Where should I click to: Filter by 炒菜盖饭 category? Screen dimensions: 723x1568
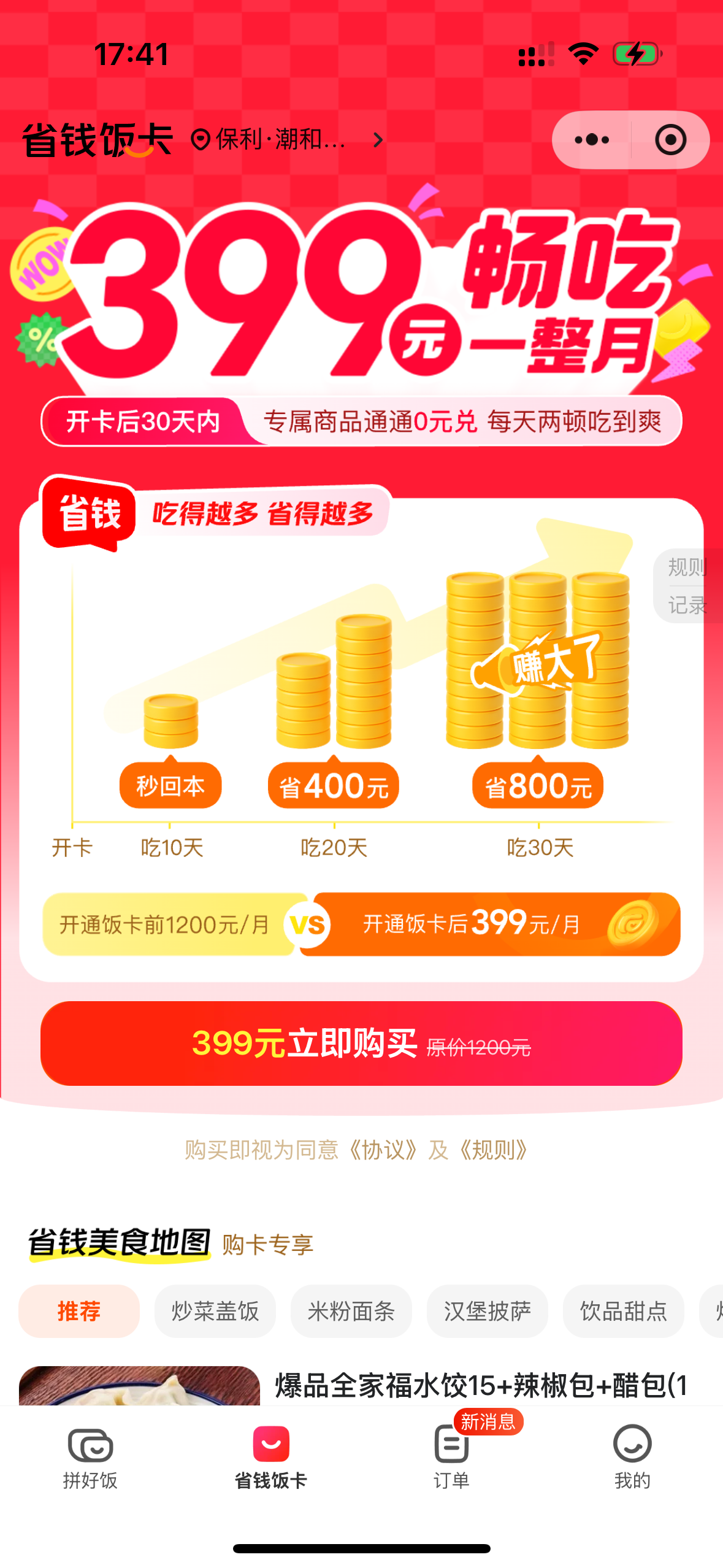click(215, 1311)
